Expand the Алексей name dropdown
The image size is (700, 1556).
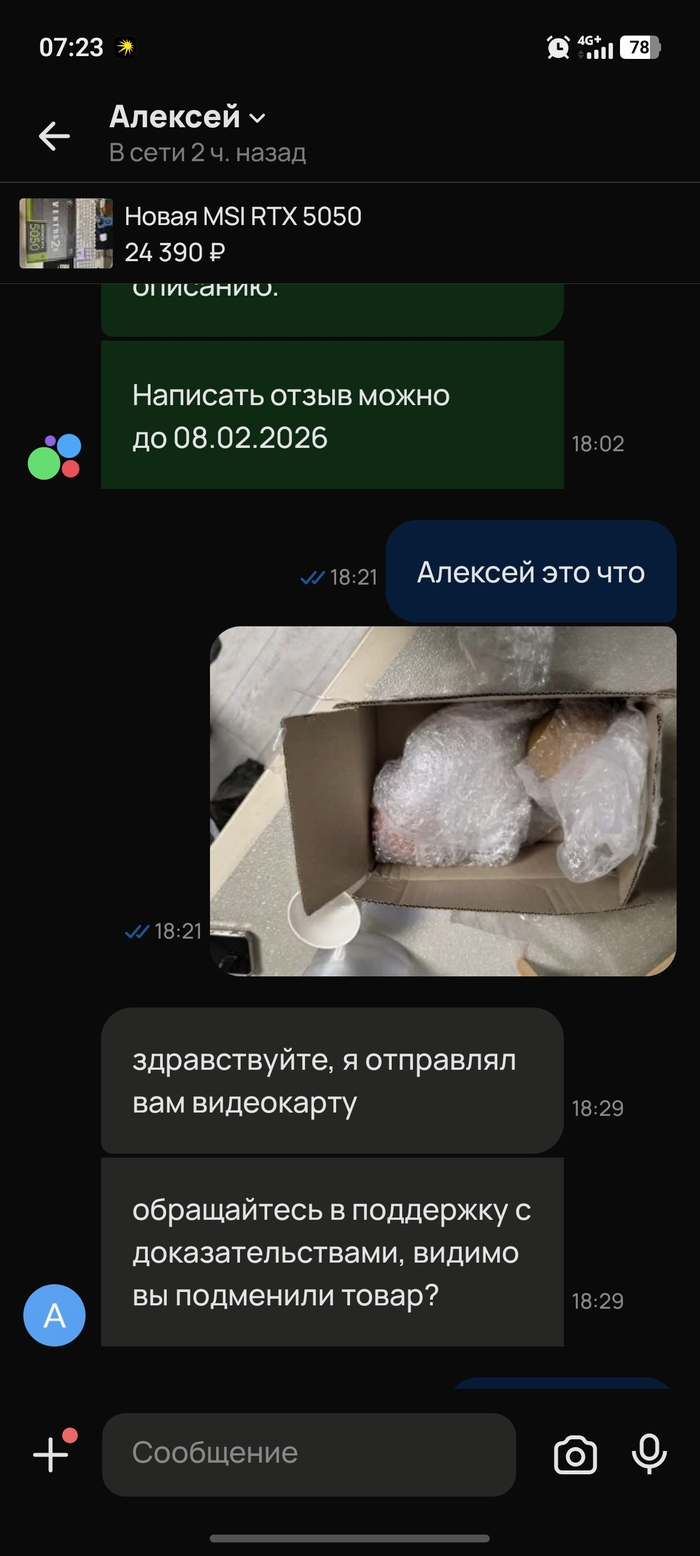pyautogui.click(x=257, y=118)
